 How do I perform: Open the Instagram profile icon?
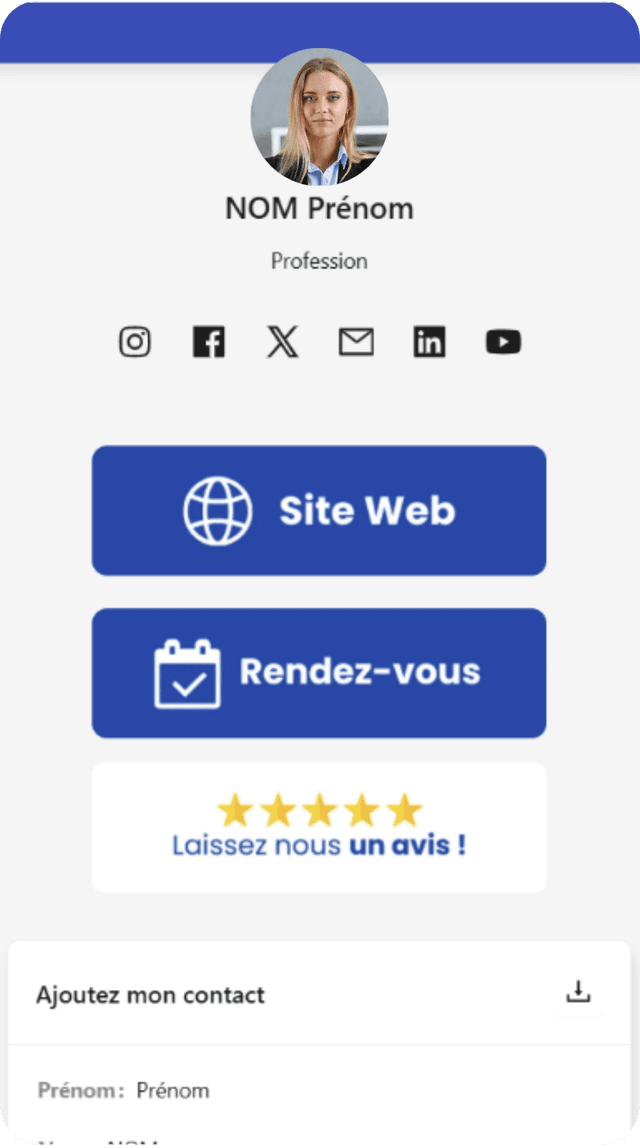[x=135, y=342]
